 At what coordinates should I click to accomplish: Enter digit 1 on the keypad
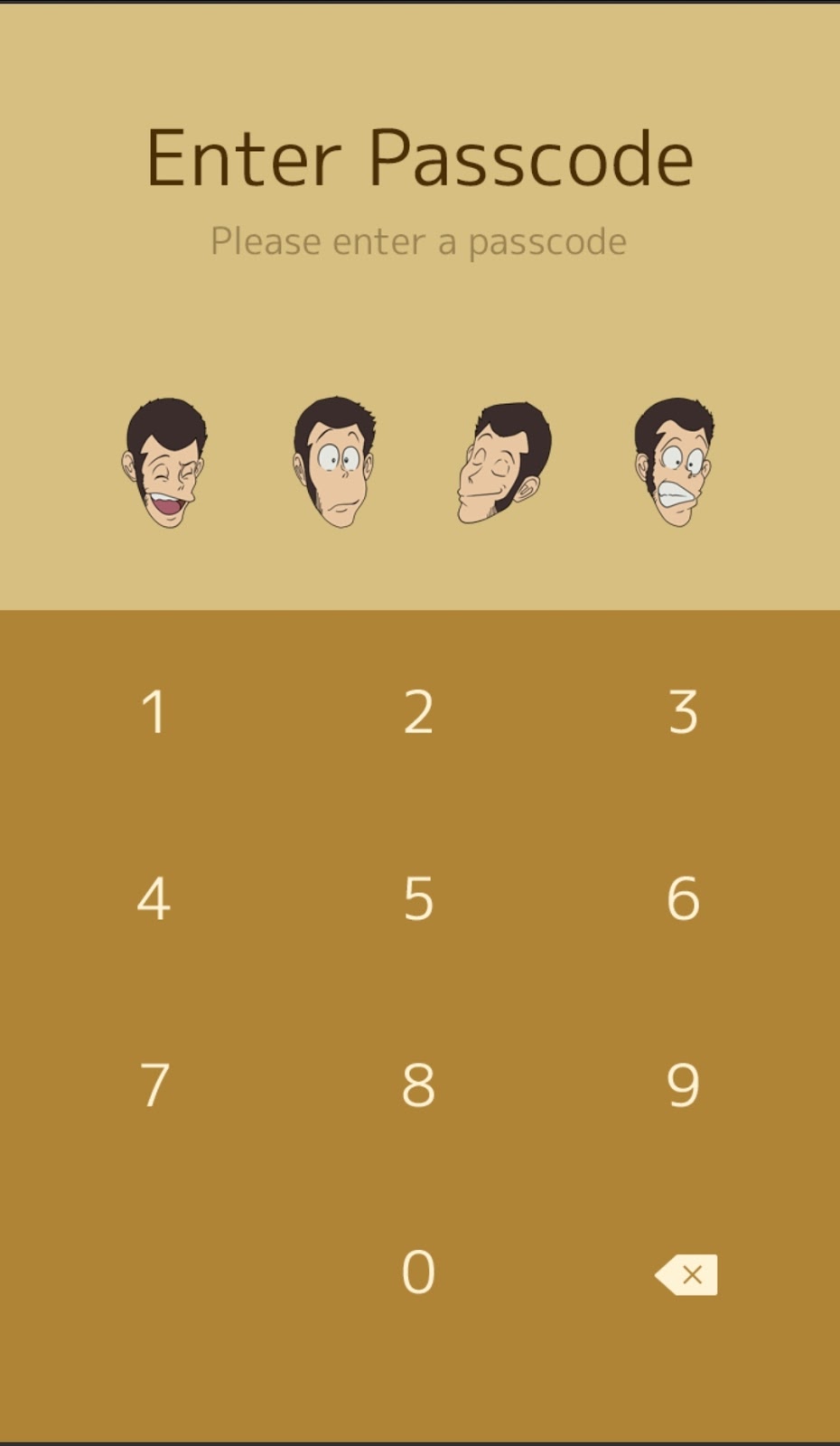154,712
